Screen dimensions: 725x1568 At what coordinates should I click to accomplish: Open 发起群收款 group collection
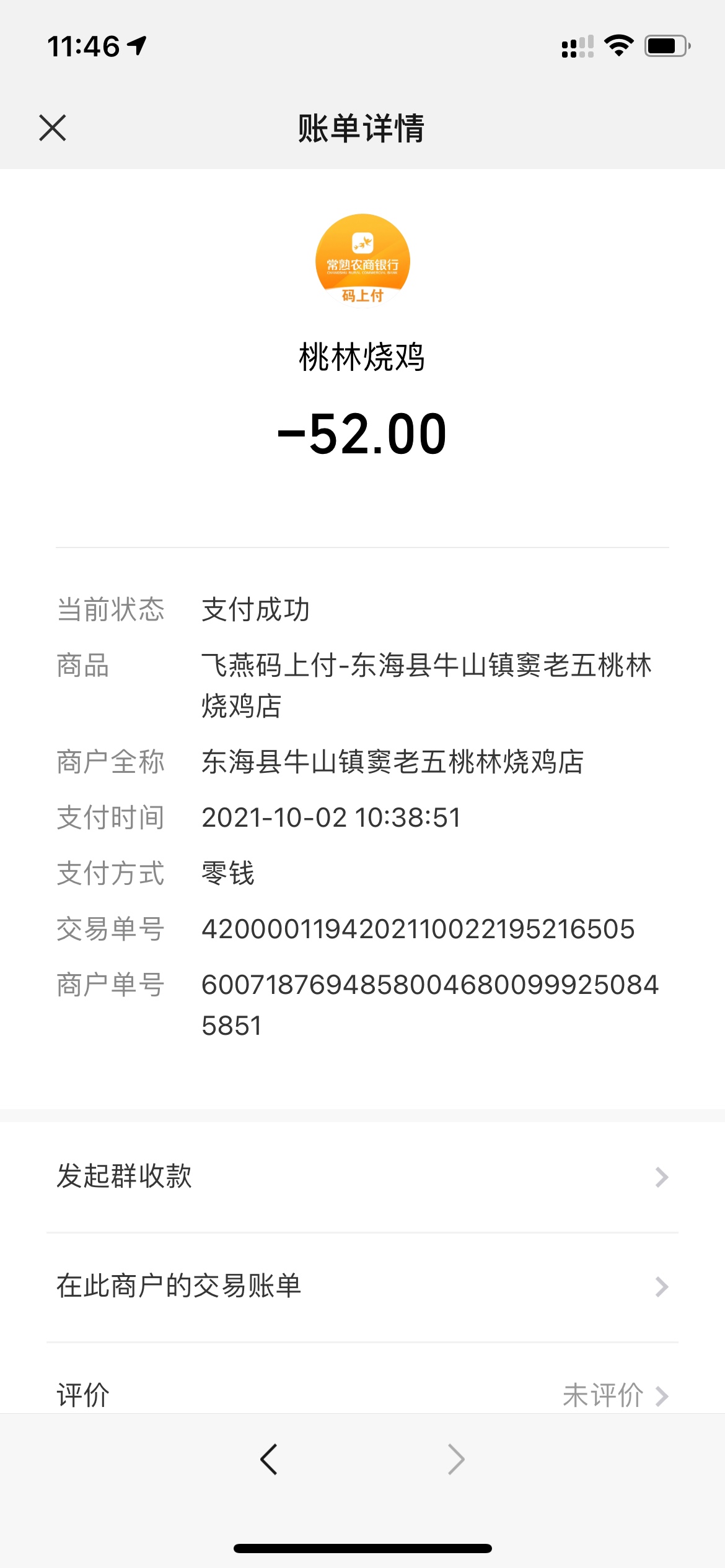[x=362, y=1177]
